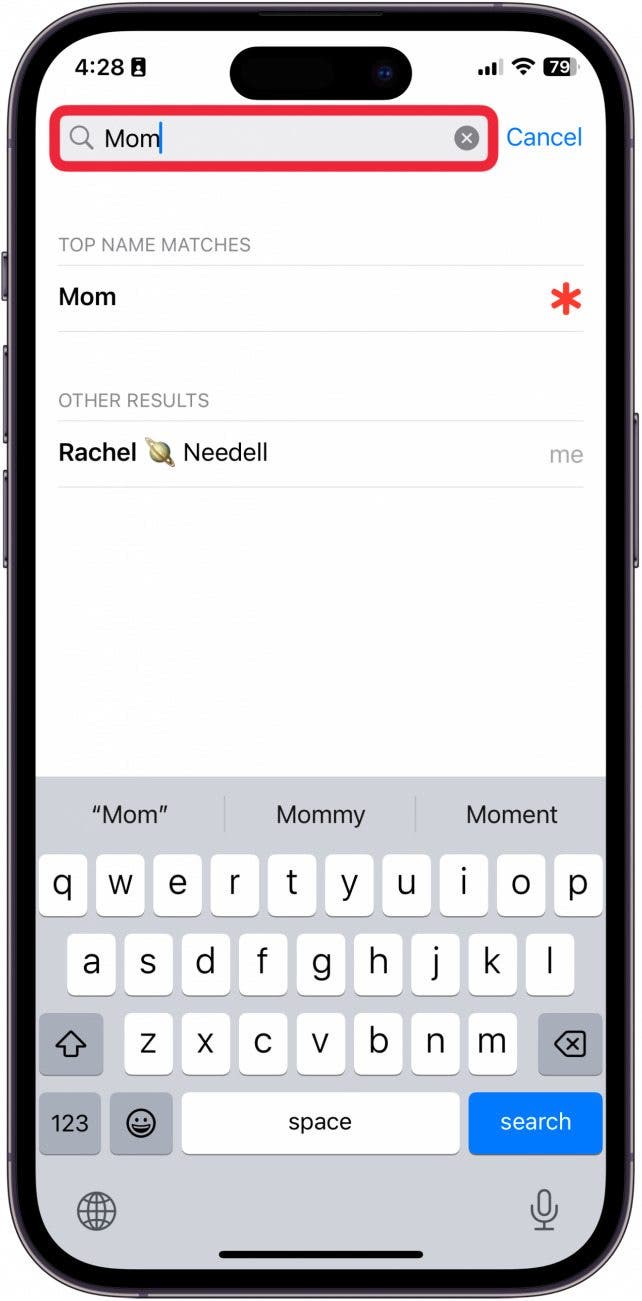Cancel the contact search
The image size is (642, 1301).
coord(543,137)
